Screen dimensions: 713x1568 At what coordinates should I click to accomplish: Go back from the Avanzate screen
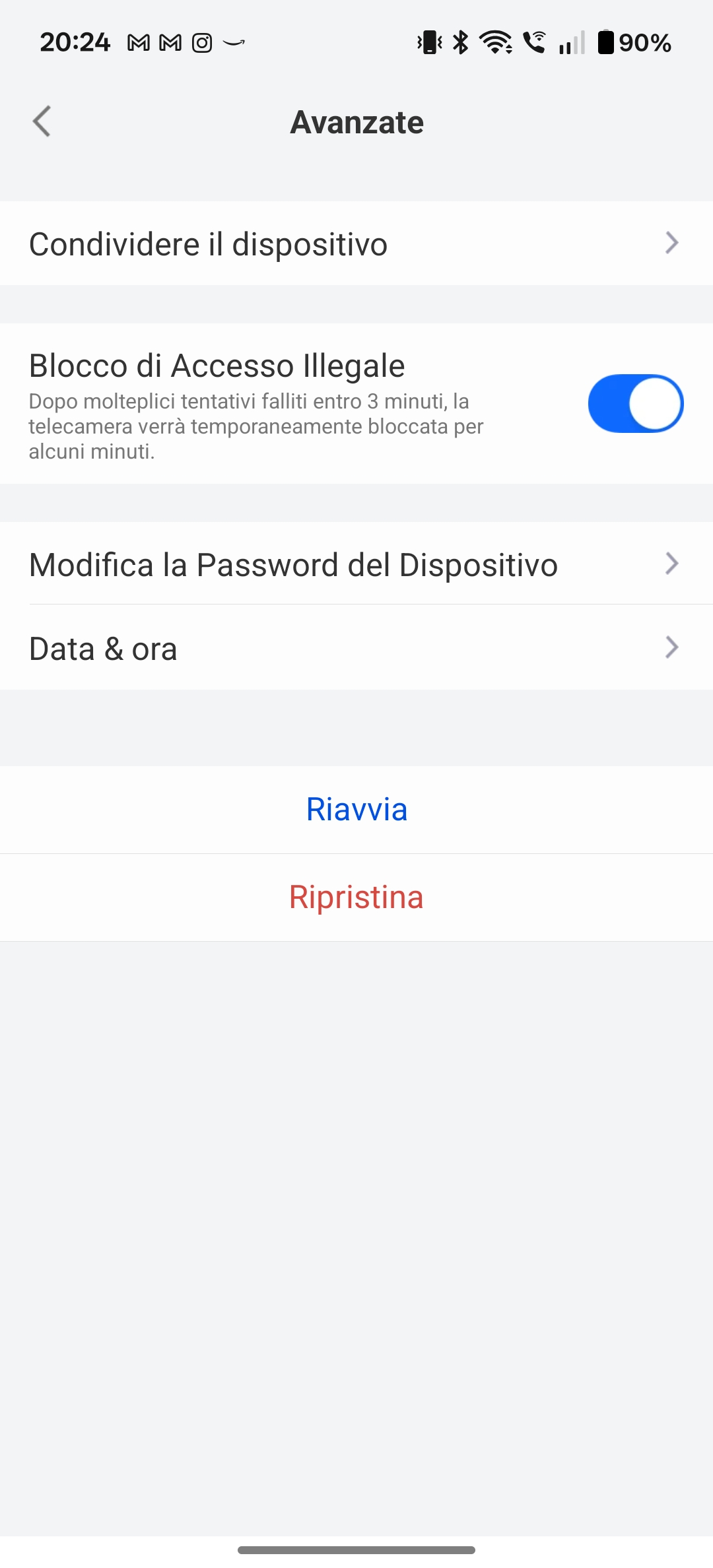tap(42, 121)
